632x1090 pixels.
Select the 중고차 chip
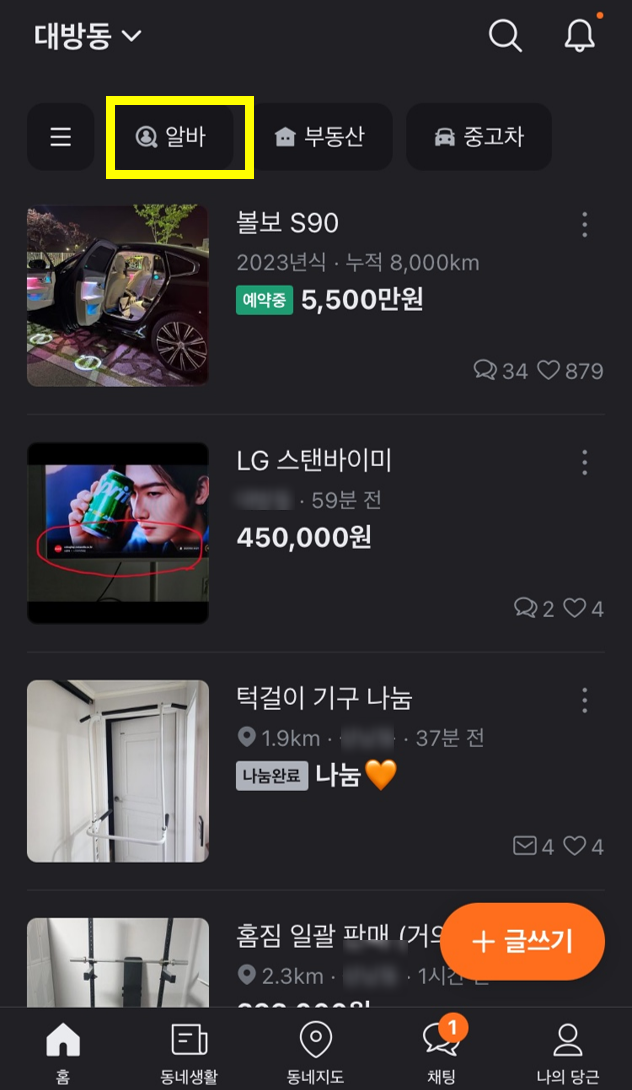[479, 137]
